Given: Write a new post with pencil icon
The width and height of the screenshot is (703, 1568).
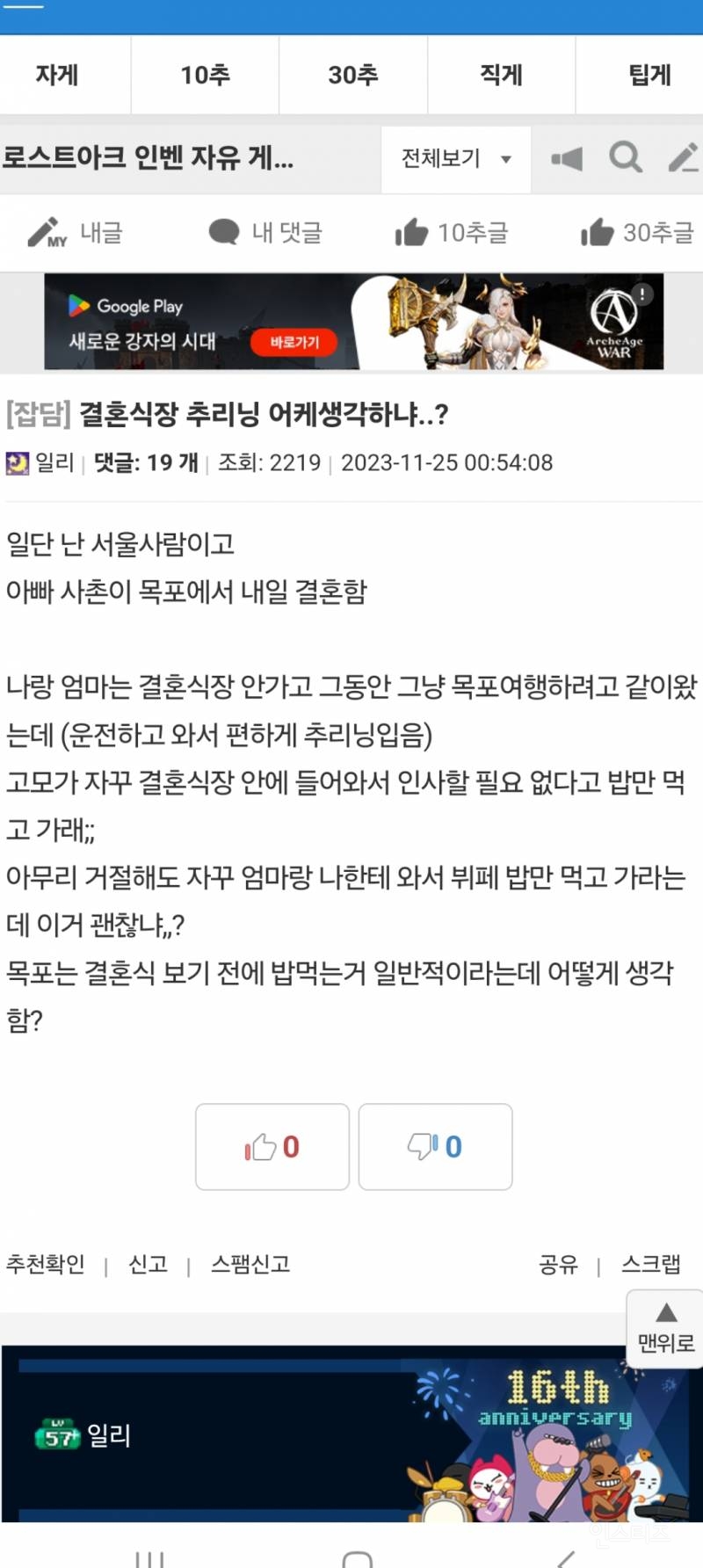Looking at the screenshot, I should pyautogui.click(x=684, y=158).
